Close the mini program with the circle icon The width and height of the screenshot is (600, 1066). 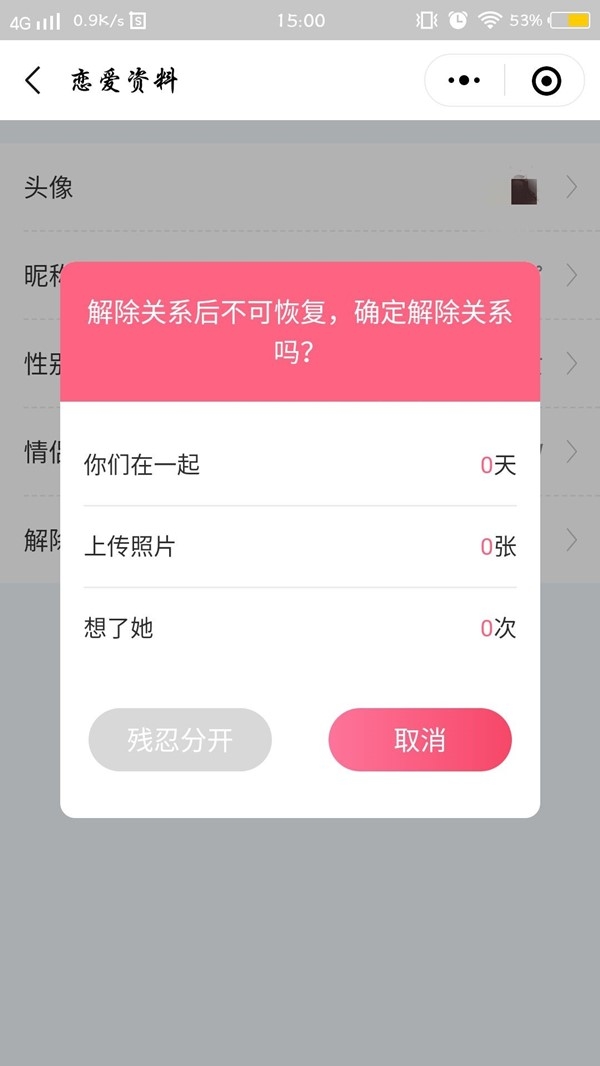(546, 81)
